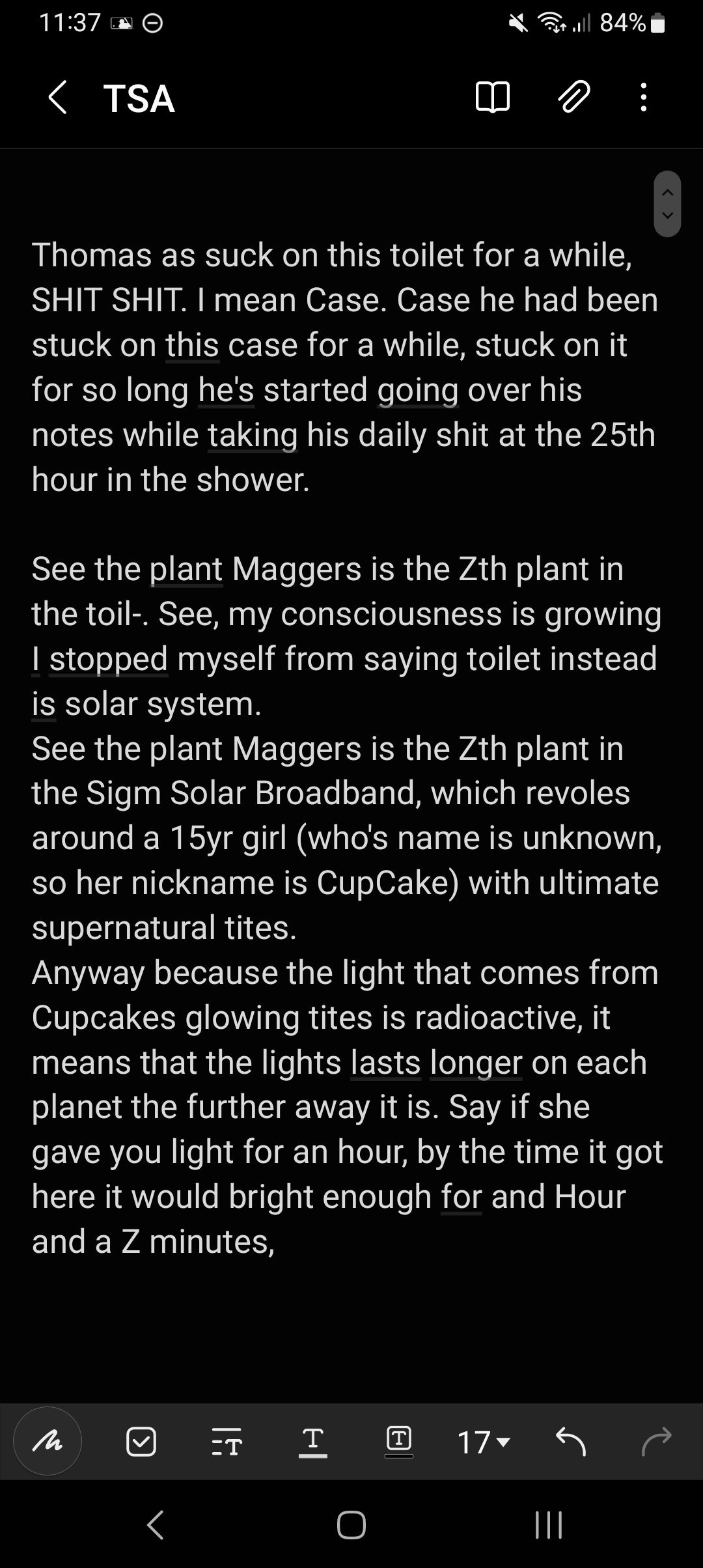
Task: Go back from the TSA note
Action: pos(57,98)
